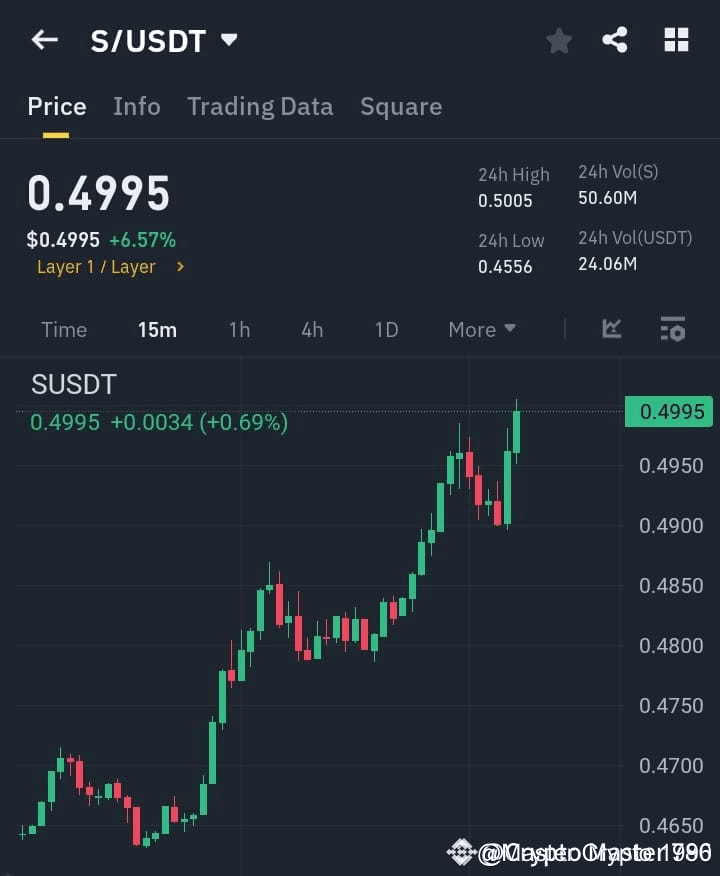Open the More timeframe dropdown
720x876 pixels.
click(x=481, y=329)
